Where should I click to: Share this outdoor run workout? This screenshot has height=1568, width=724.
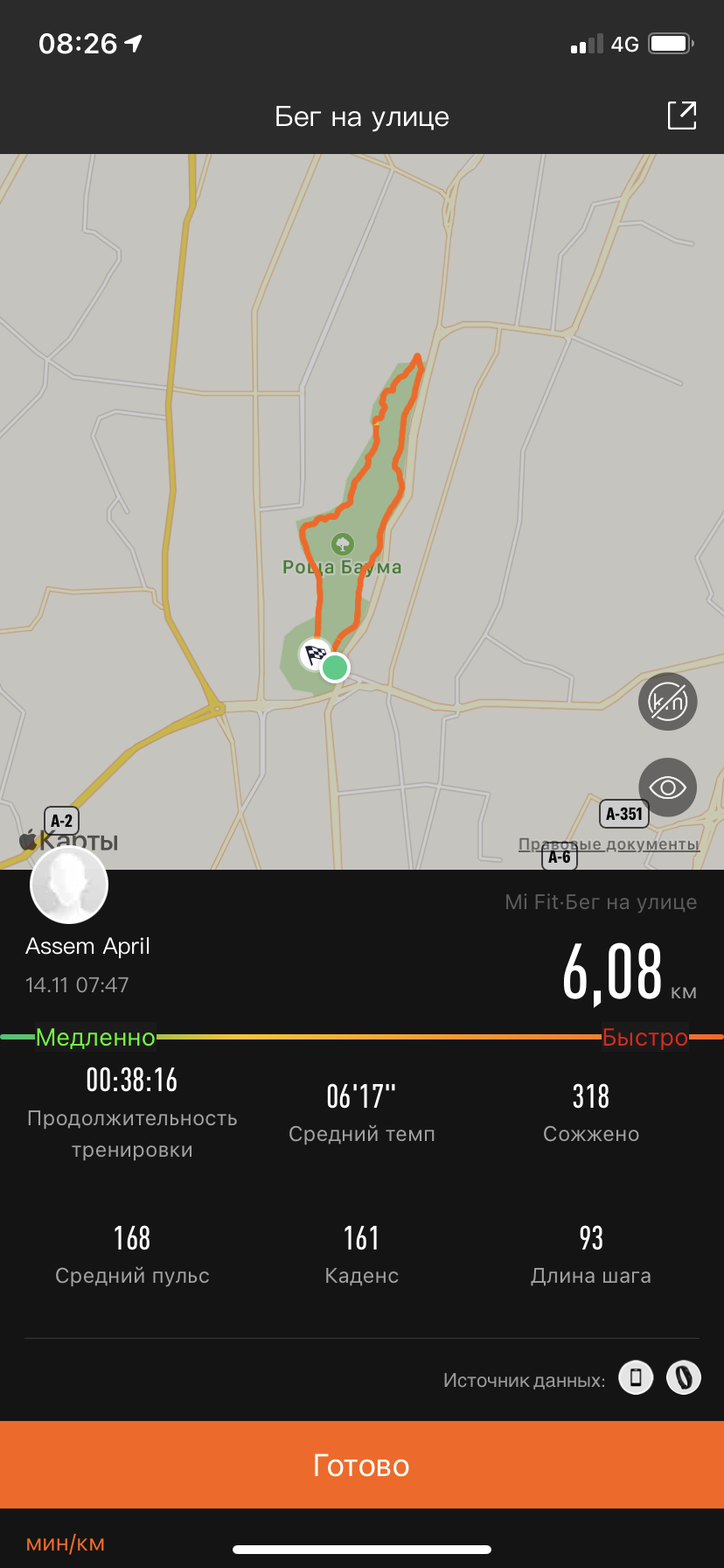[681, 115]
